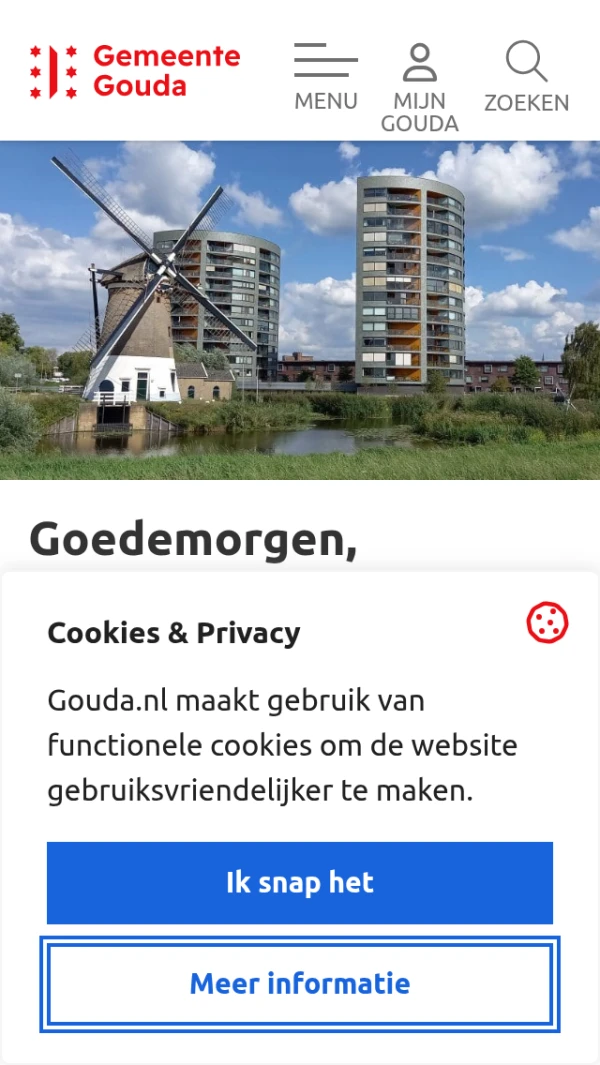
Task: Open Mijn Gouda account
Action: 419,87
